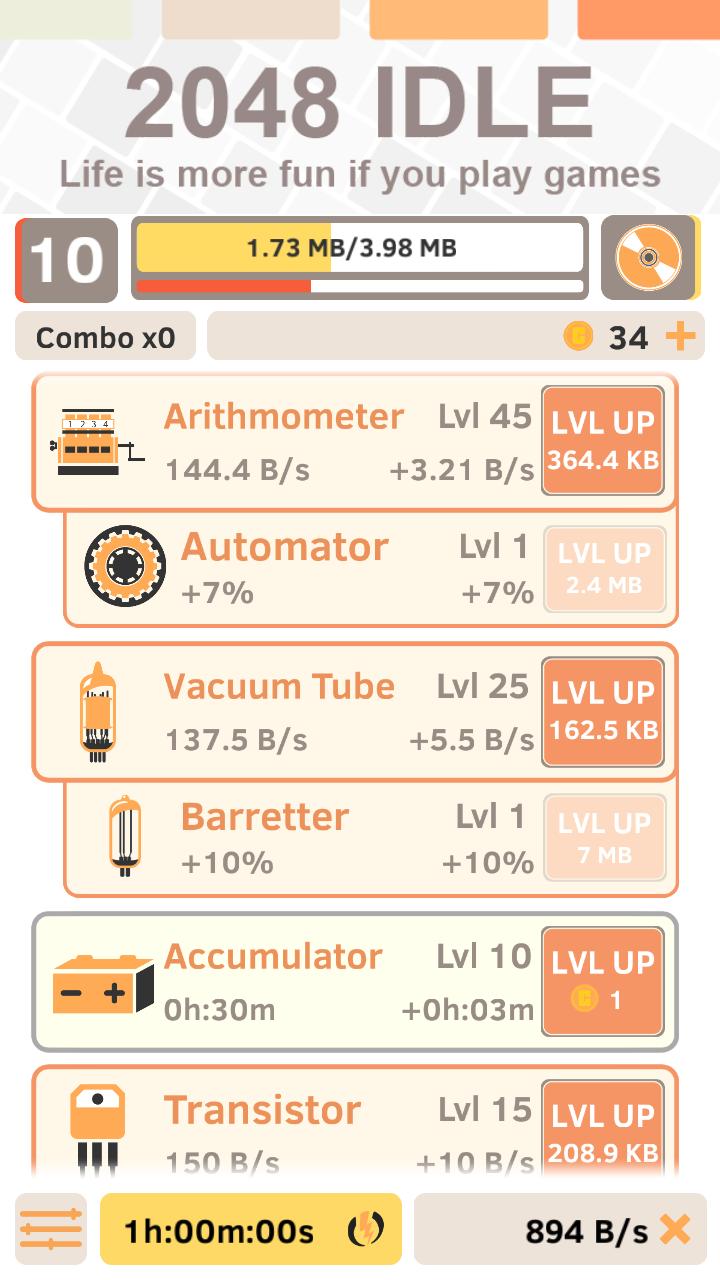Open the disc icon beside the progress bar
The width and height of the screenshot is (720, 1280).
pyautogui.click(x=648, y=258)
